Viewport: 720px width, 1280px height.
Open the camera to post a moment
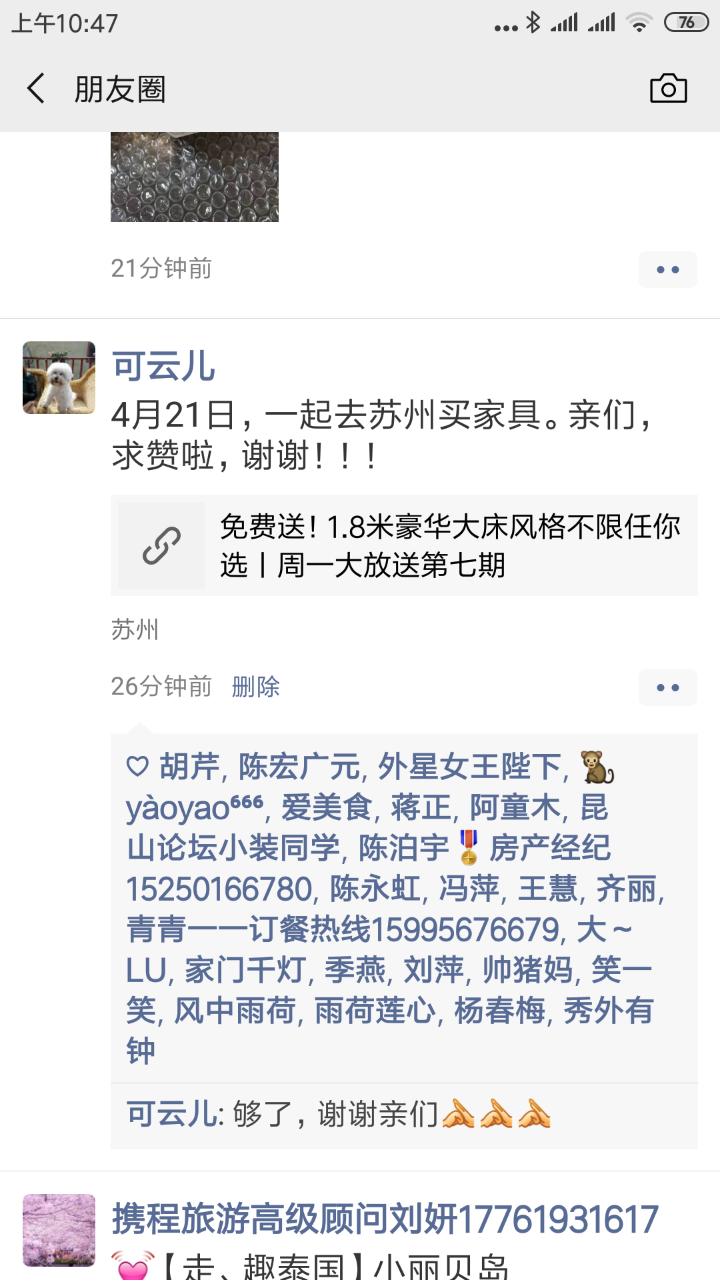(668, 89)
